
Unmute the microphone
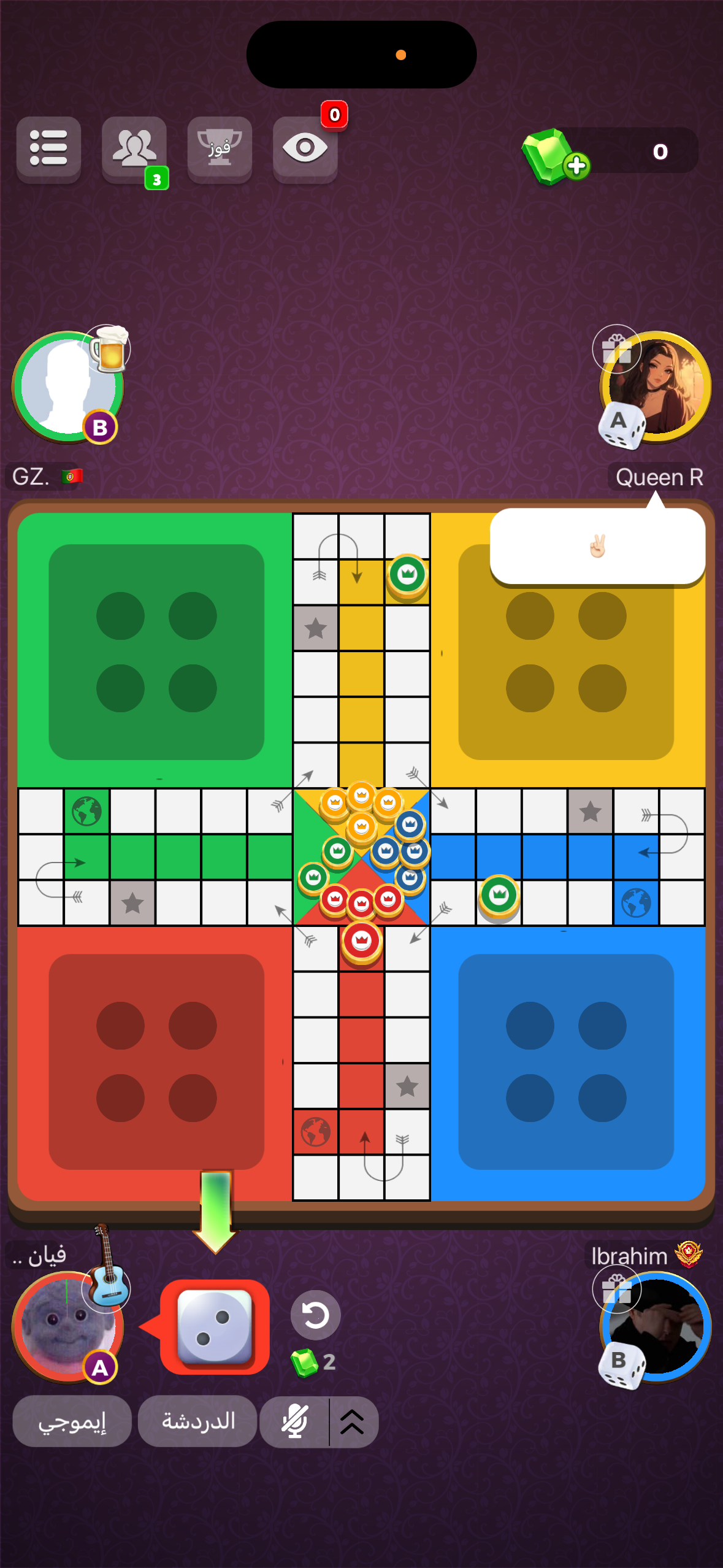295,1421
